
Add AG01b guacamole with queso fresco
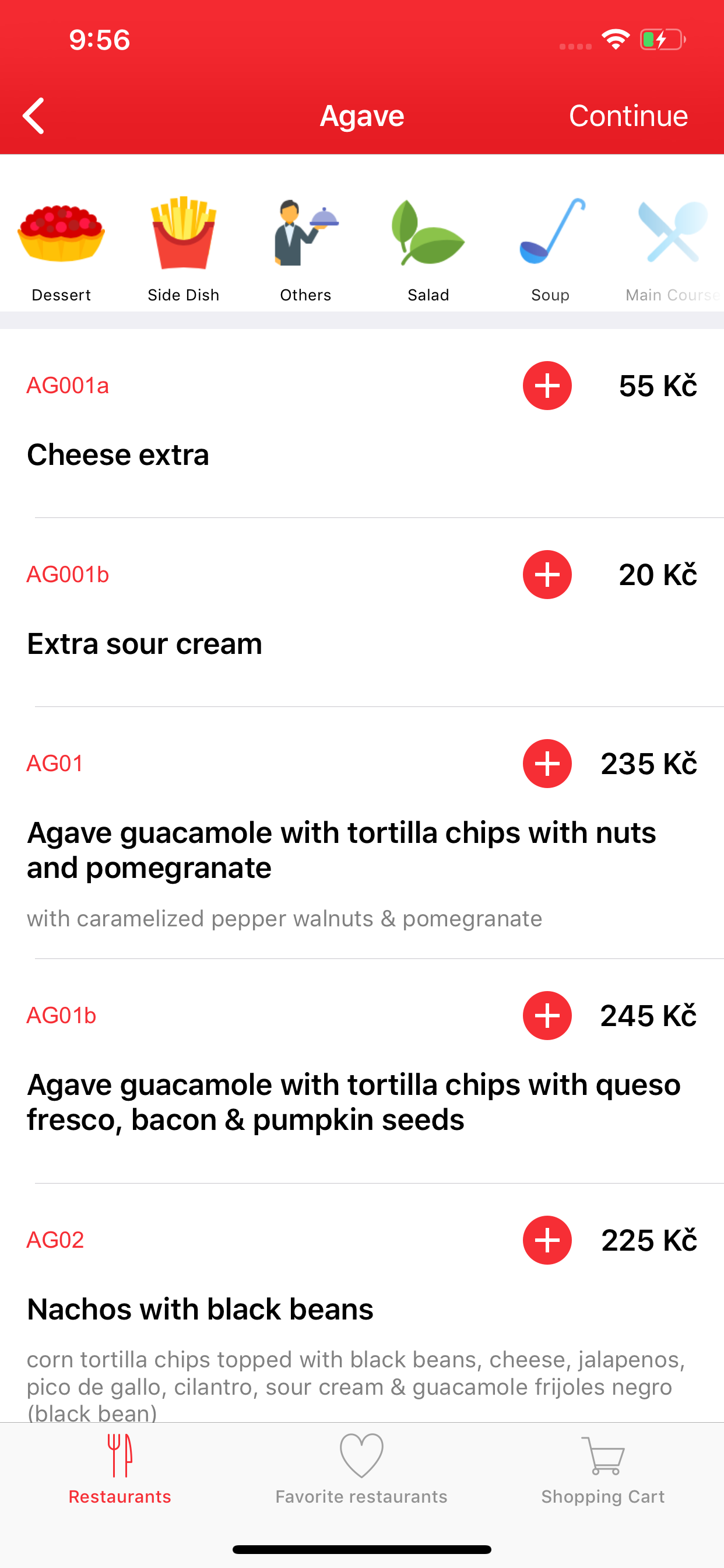[x=547, y=1016]
